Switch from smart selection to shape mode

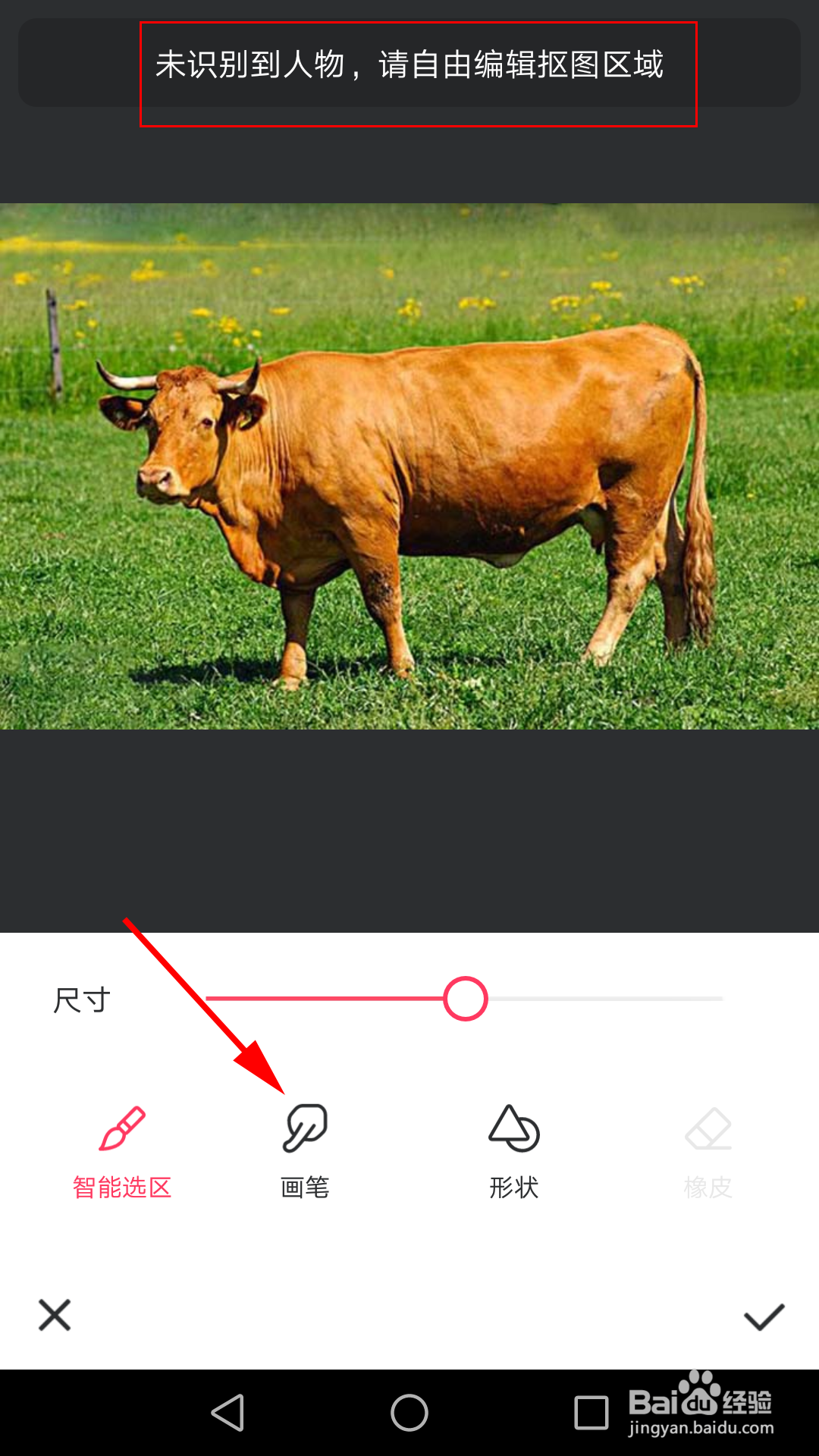[x=512, y=1149]
